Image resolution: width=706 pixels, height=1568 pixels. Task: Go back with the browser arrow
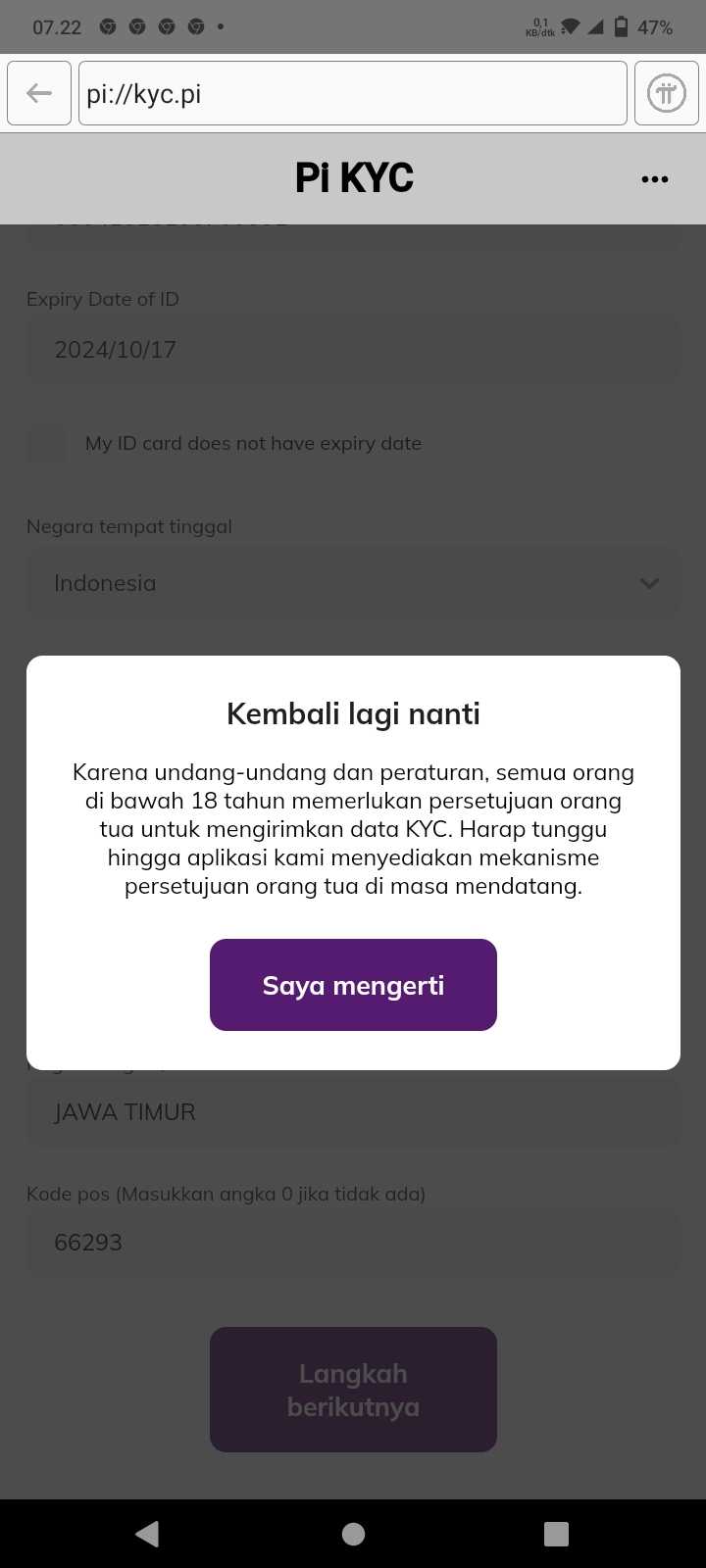pos(39,93)
